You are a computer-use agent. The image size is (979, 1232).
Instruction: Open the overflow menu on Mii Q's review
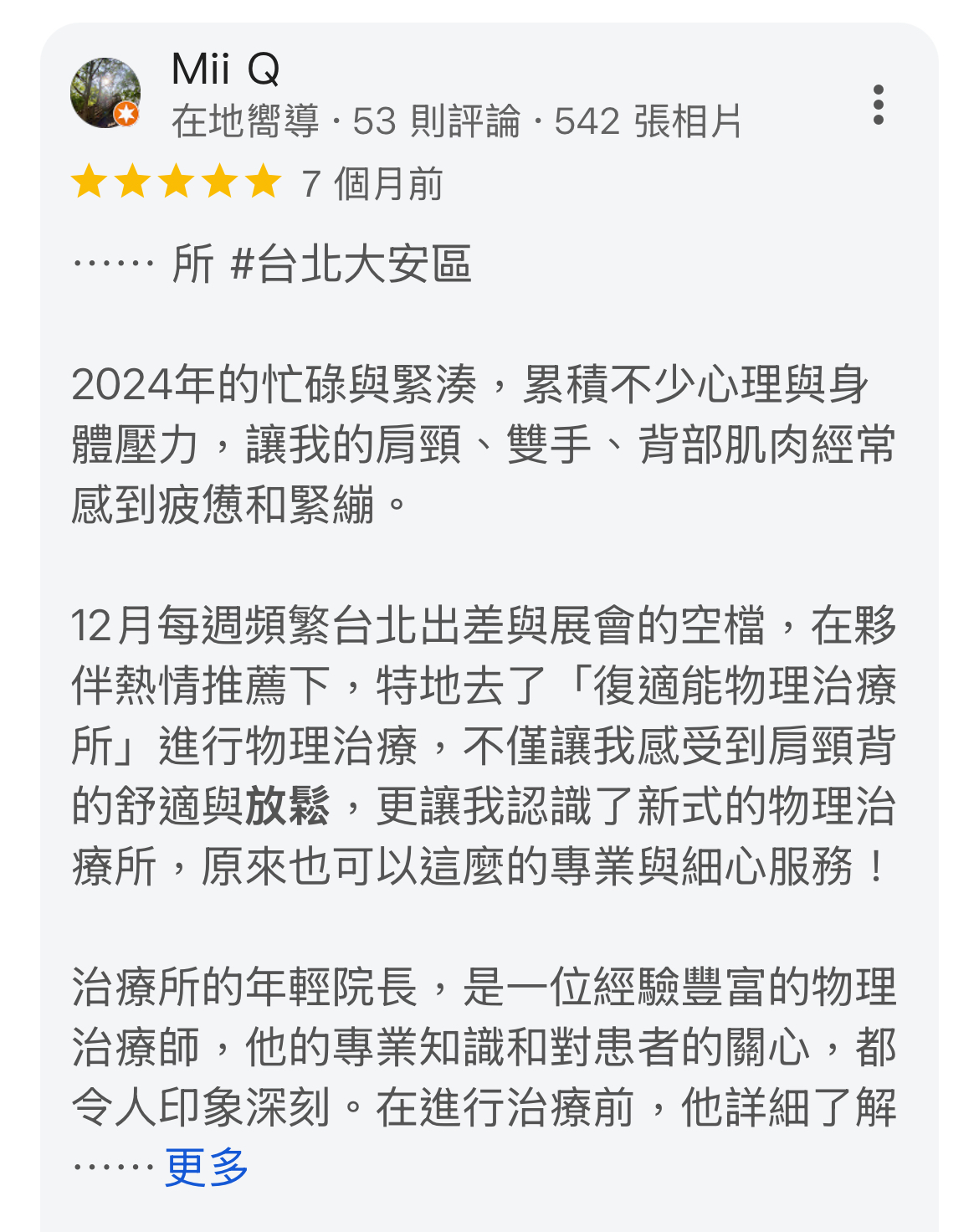(878, 105)
